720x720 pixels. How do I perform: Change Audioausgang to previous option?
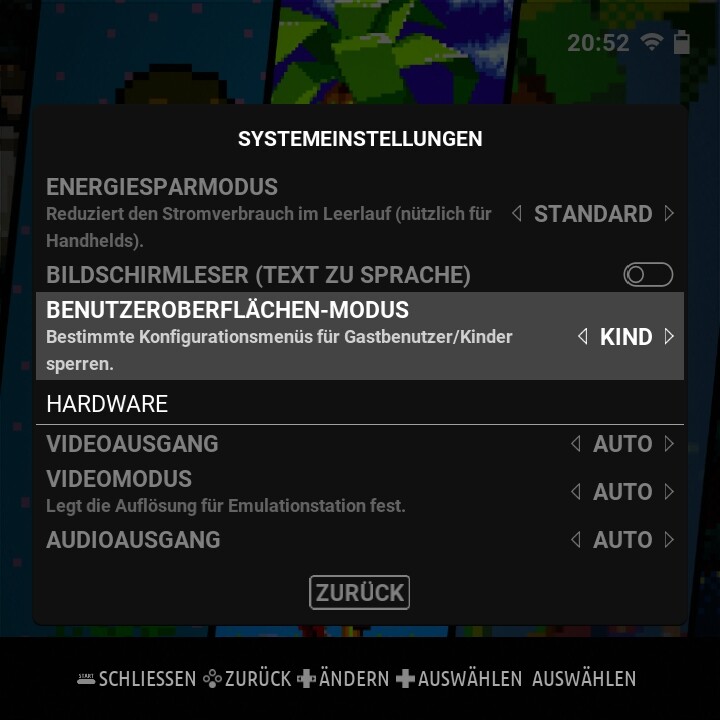575,540
